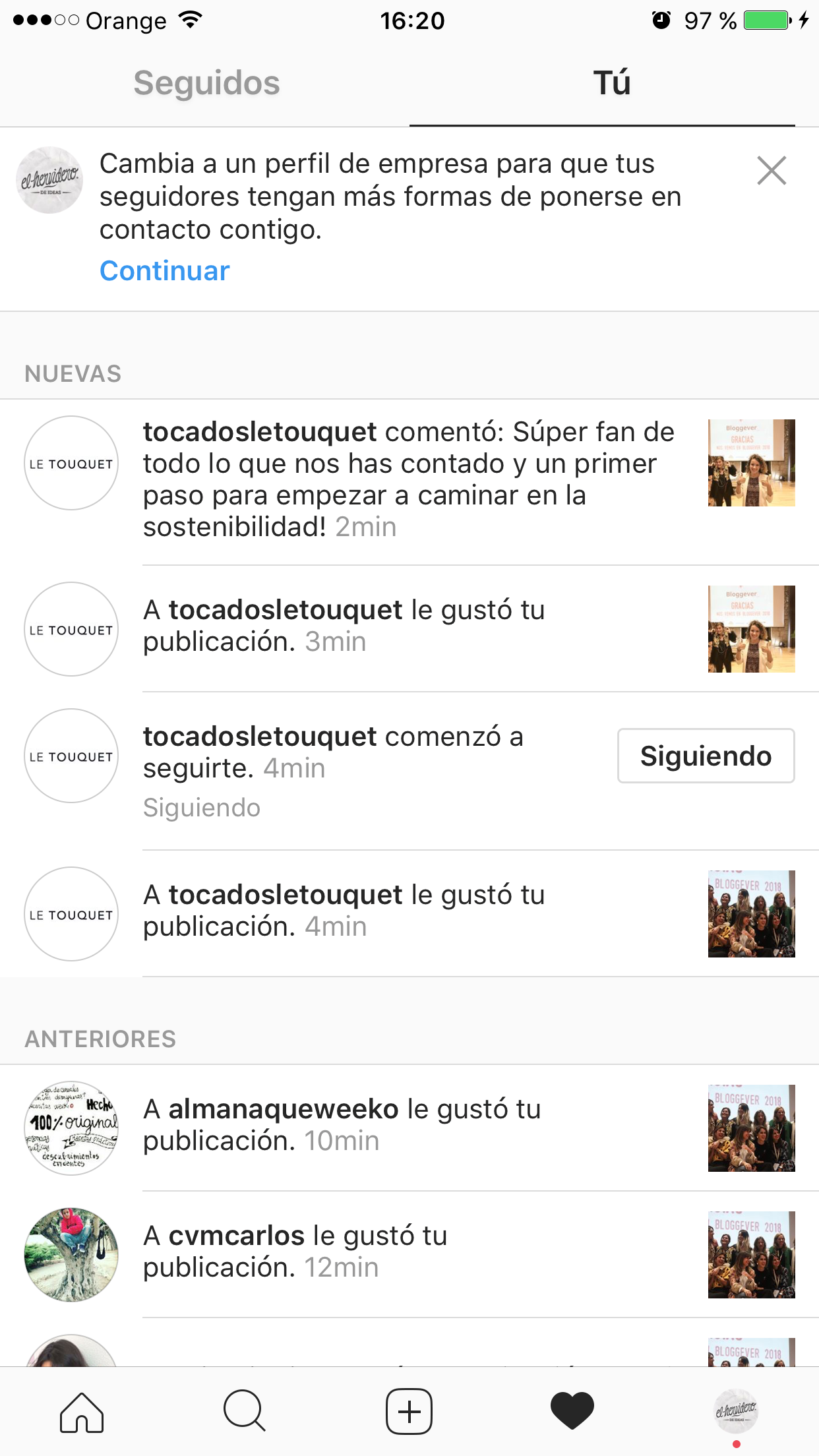This screenshot has width=819, height=1456.
Task: View the post liked by almanaqueweeko
Action: point(751,1128)
